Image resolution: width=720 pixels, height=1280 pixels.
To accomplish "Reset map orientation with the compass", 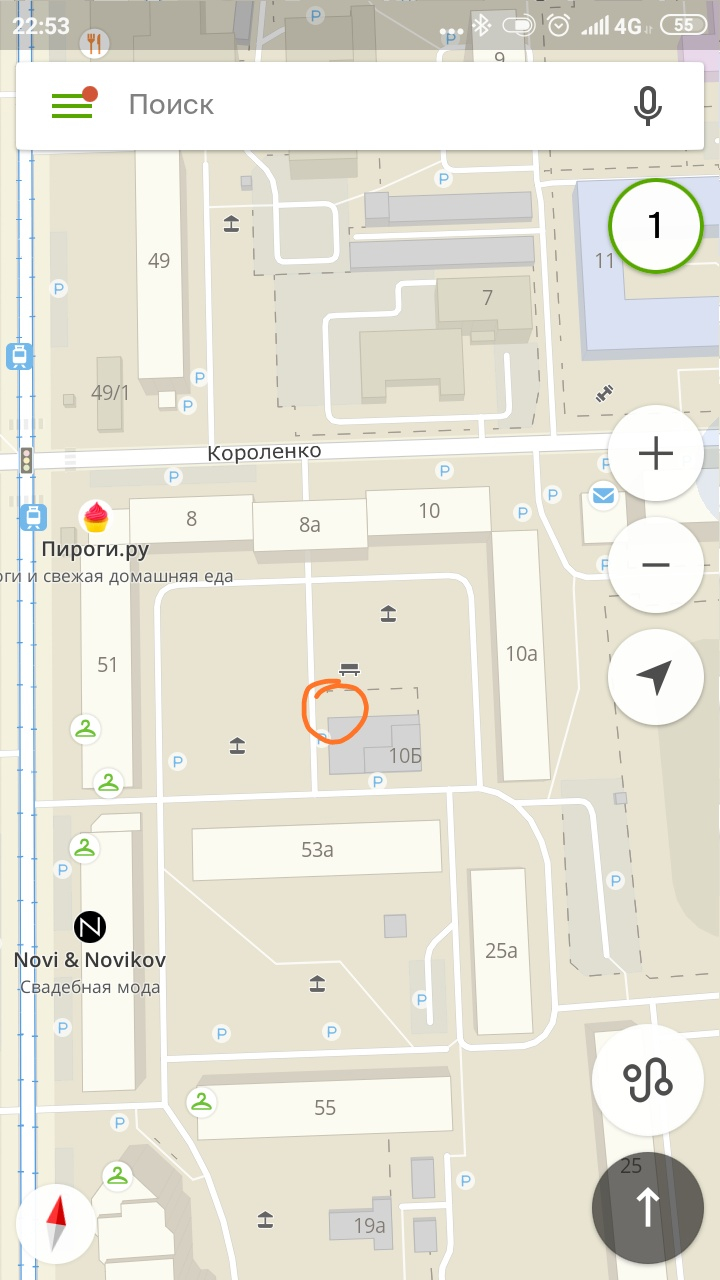I will coord(56,1224).
